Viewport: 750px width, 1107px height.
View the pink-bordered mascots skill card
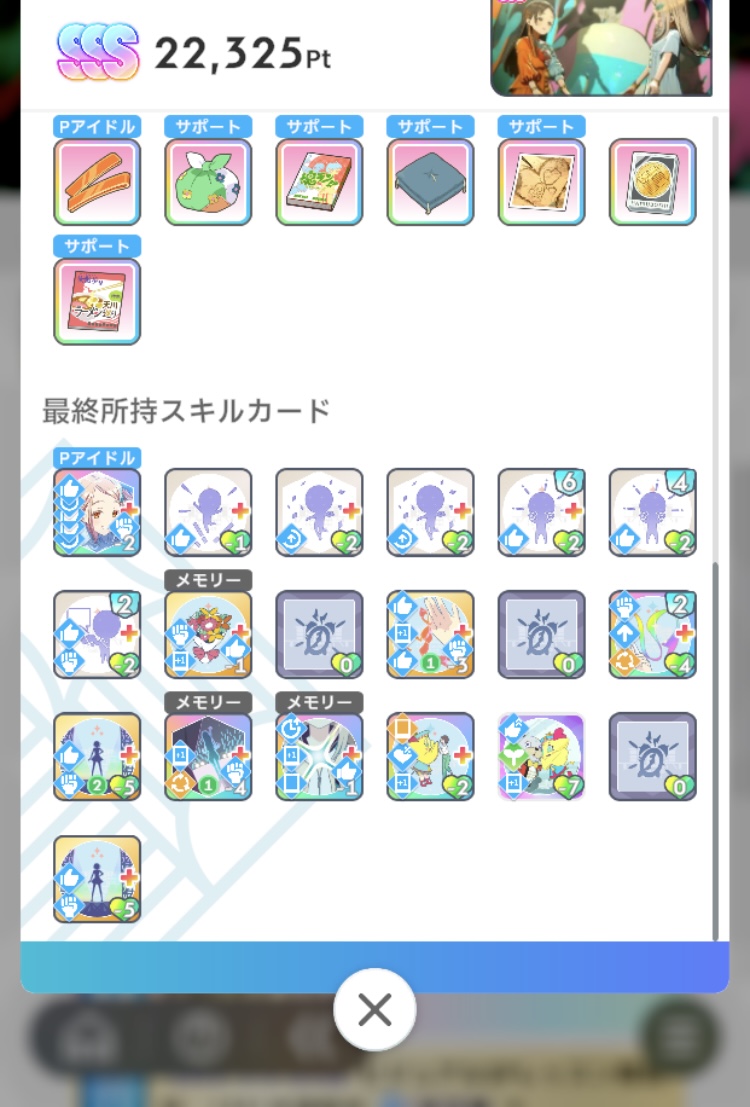pyautogui.click(x=541, y=757)
